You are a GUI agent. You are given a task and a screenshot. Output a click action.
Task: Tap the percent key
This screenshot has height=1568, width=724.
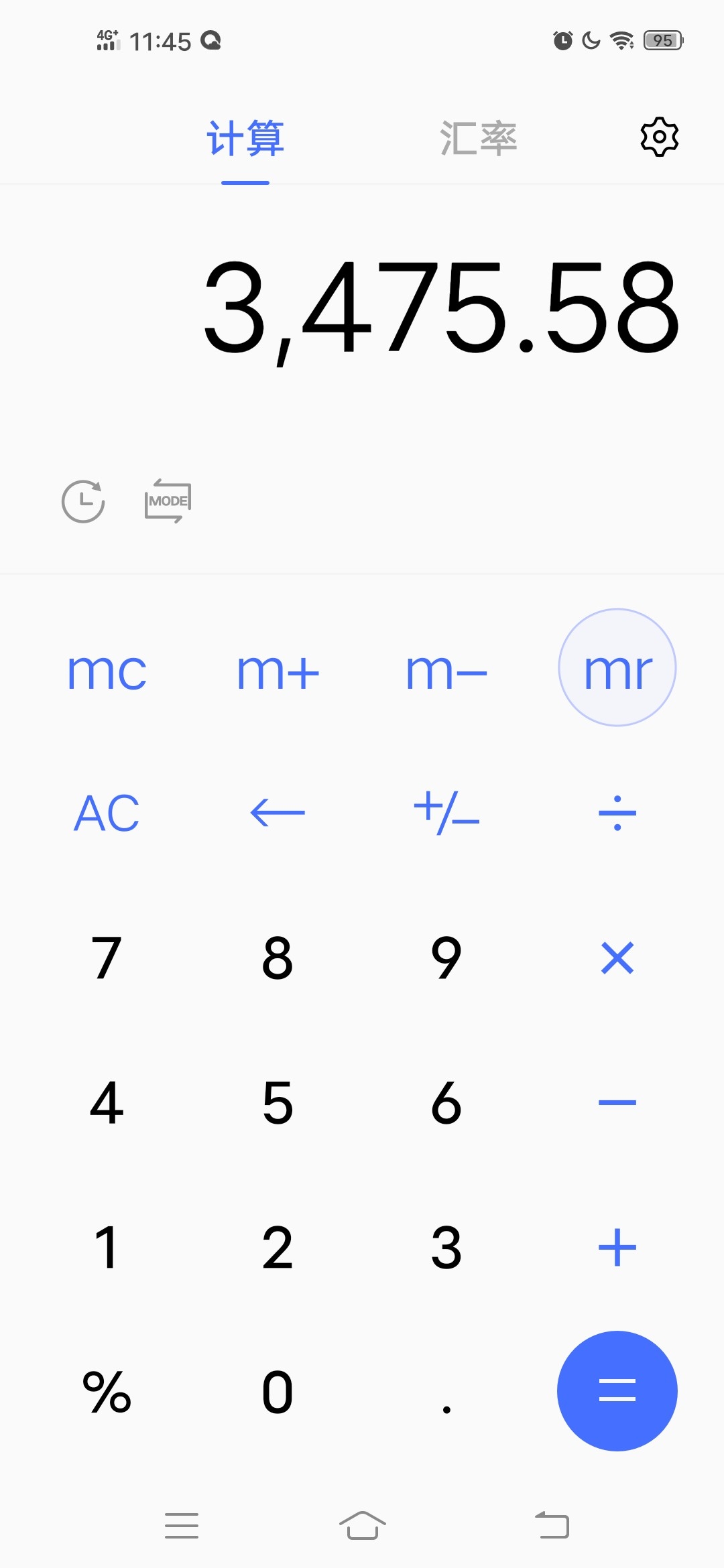(107, 1392)
